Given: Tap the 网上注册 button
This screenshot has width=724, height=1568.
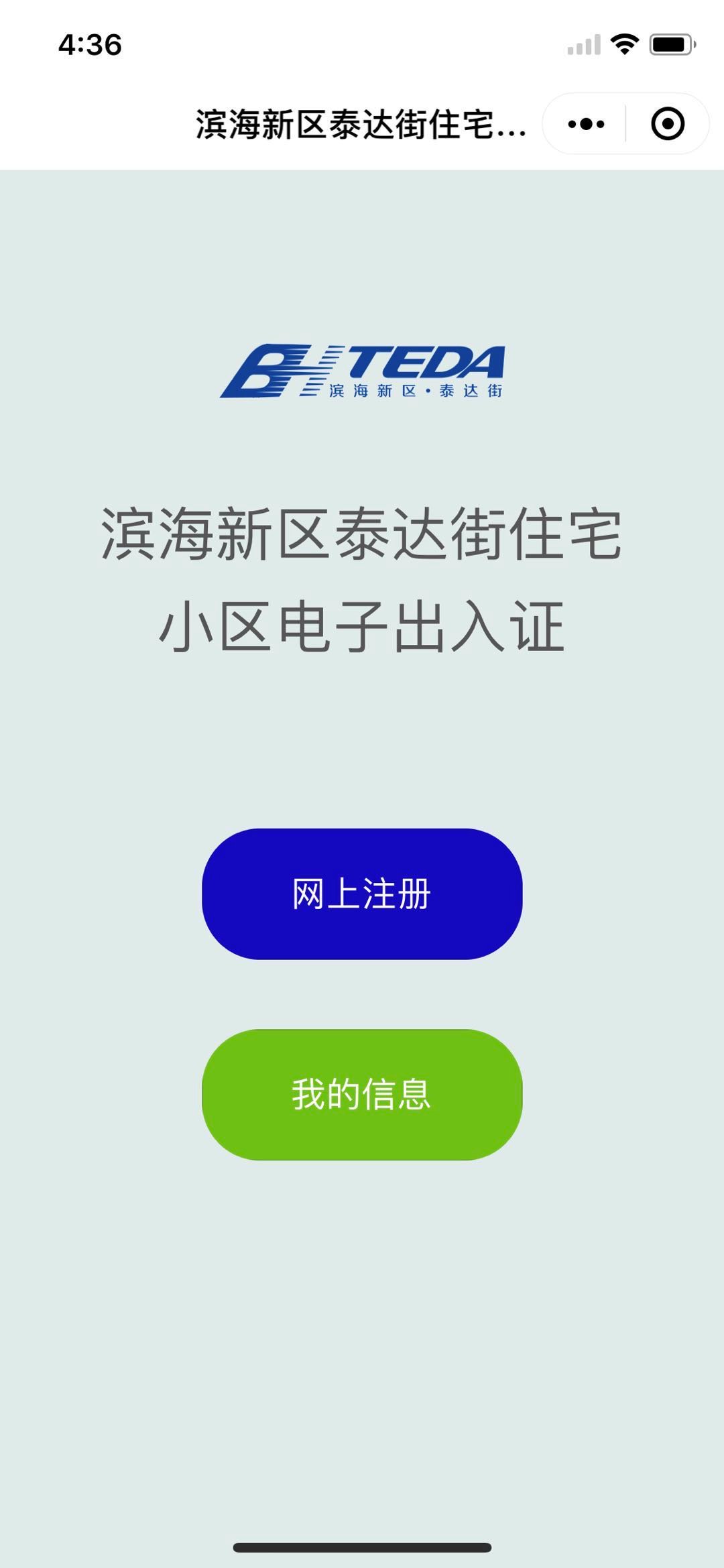Looking at the screenshot, I should point(362,894).
